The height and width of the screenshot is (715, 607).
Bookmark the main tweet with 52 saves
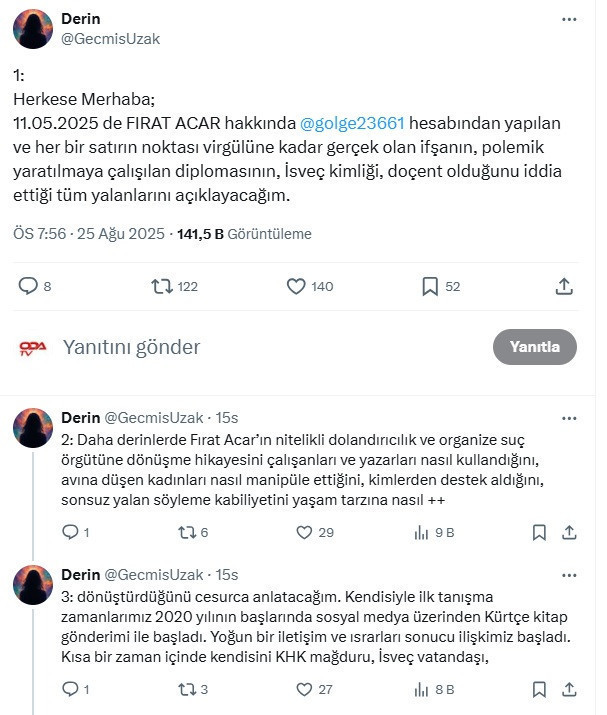point(430,286)
